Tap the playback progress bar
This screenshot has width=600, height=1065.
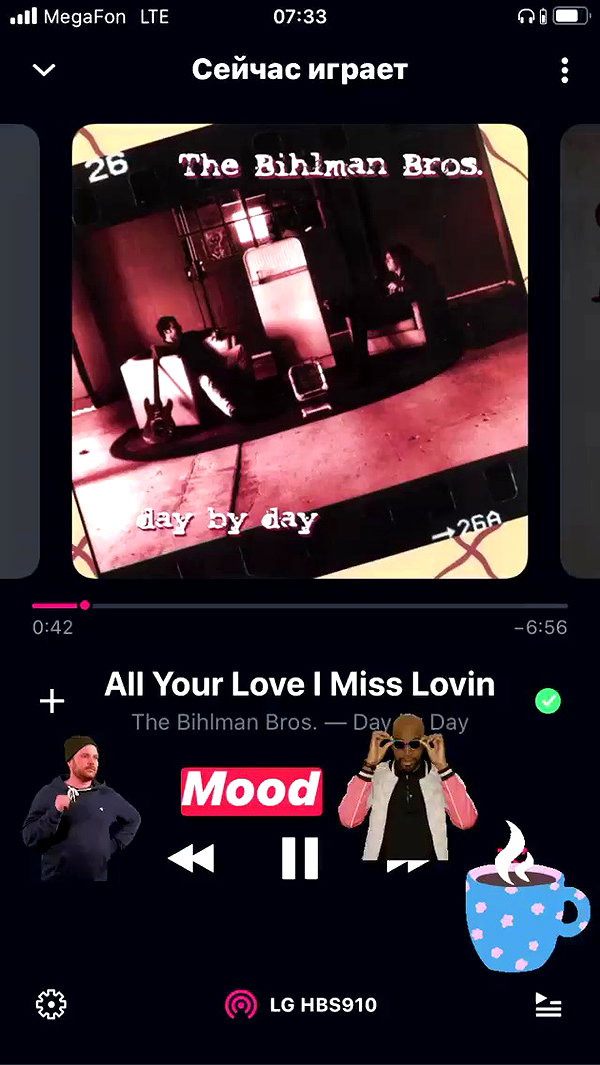(300, 605)
